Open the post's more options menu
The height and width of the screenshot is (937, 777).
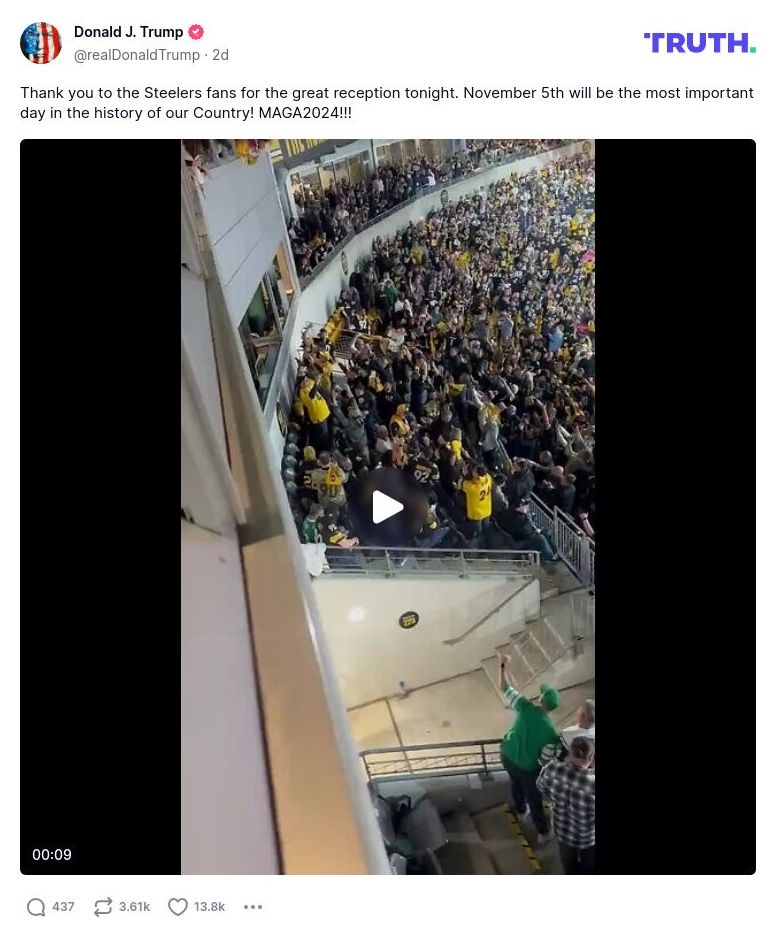(253, 907)
